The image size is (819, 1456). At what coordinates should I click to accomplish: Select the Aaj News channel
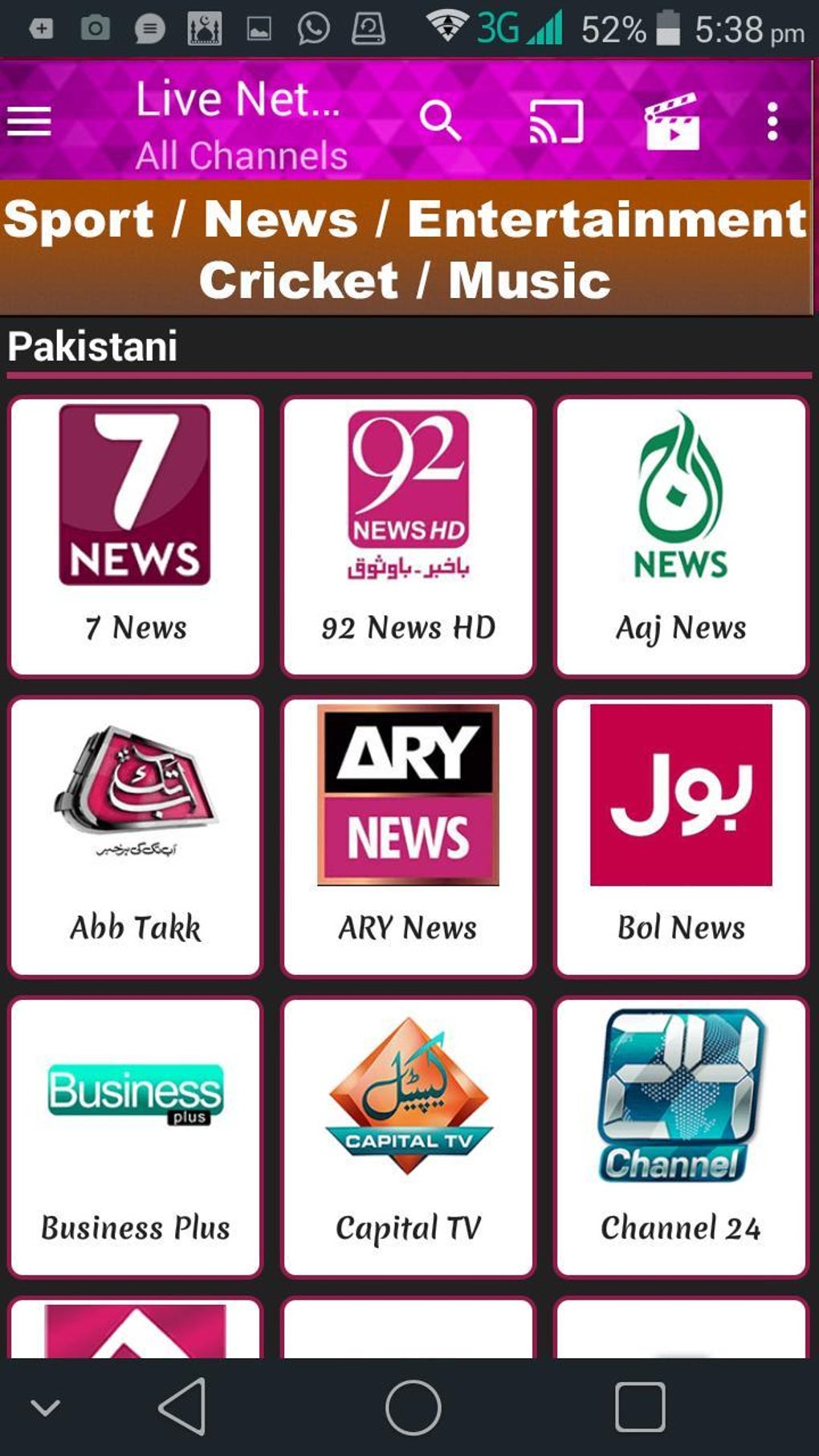[x=681, y=536]
